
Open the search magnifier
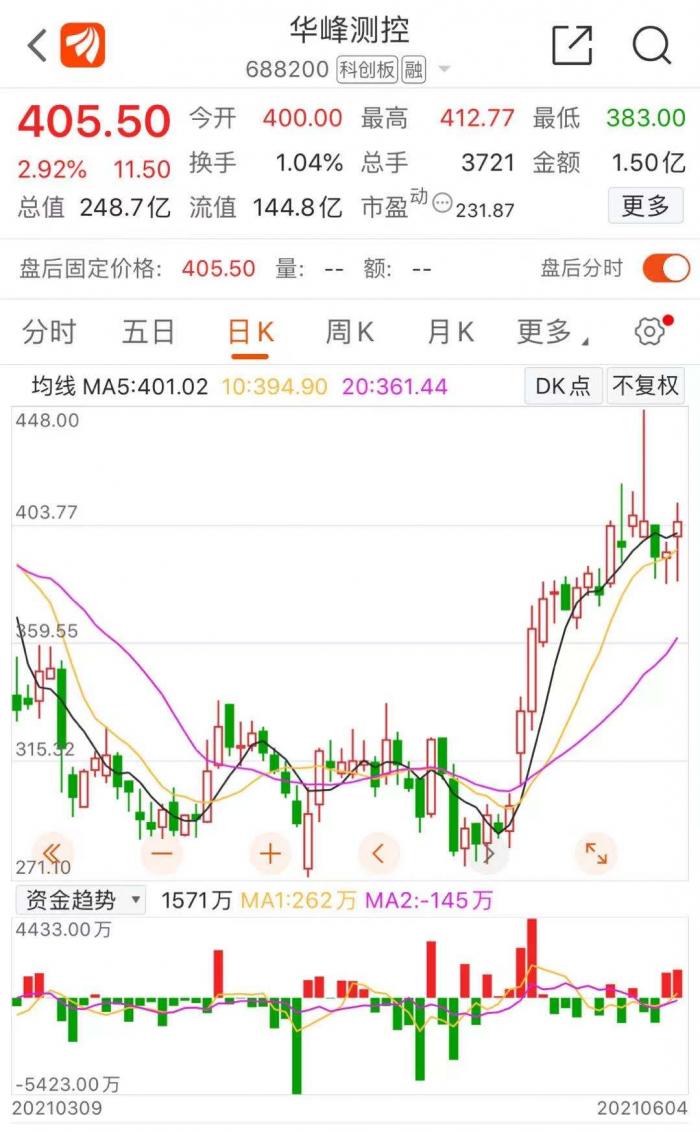click(652, 46)
